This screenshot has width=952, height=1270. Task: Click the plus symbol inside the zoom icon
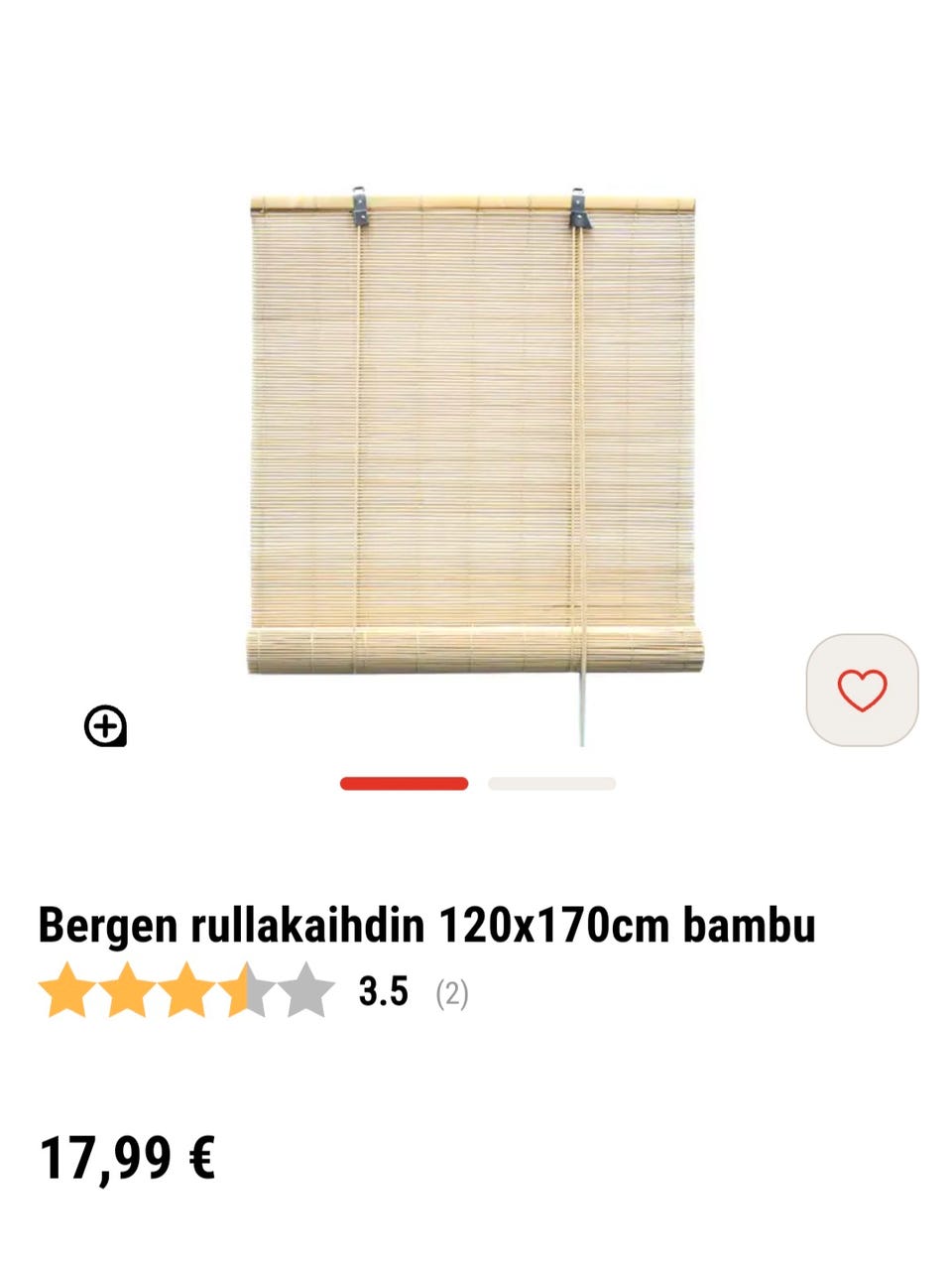106,727
